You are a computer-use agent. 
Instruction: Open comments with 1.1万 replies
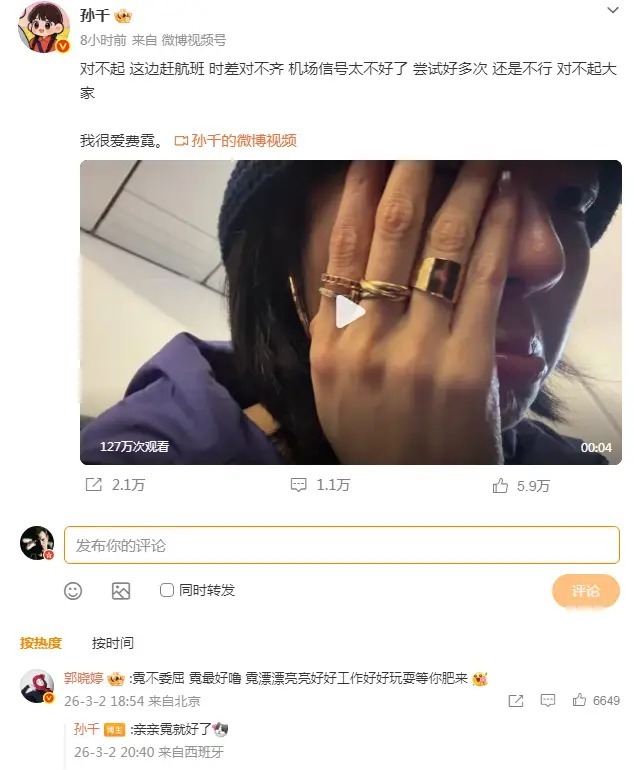tap(320, 485)
